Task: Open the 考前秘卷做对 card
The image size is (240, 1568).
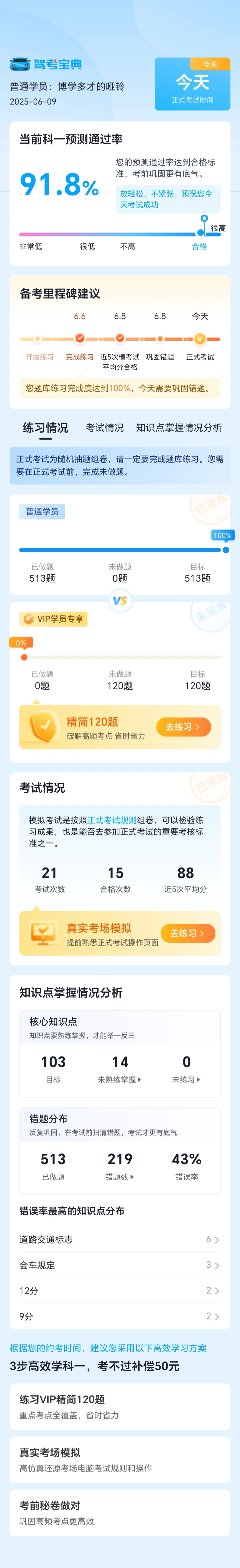Action: coord(120,1513)
